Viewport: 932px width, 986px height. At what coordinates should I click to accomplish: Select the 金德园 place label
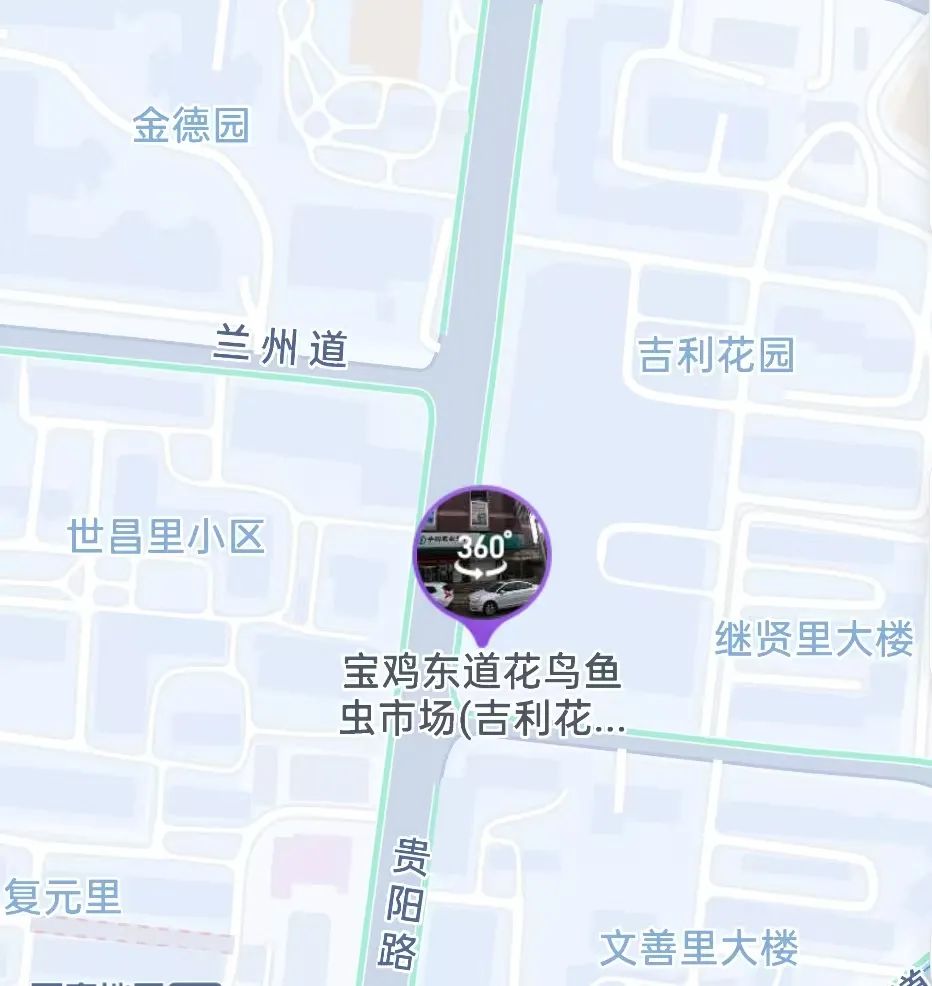[190, 126]
